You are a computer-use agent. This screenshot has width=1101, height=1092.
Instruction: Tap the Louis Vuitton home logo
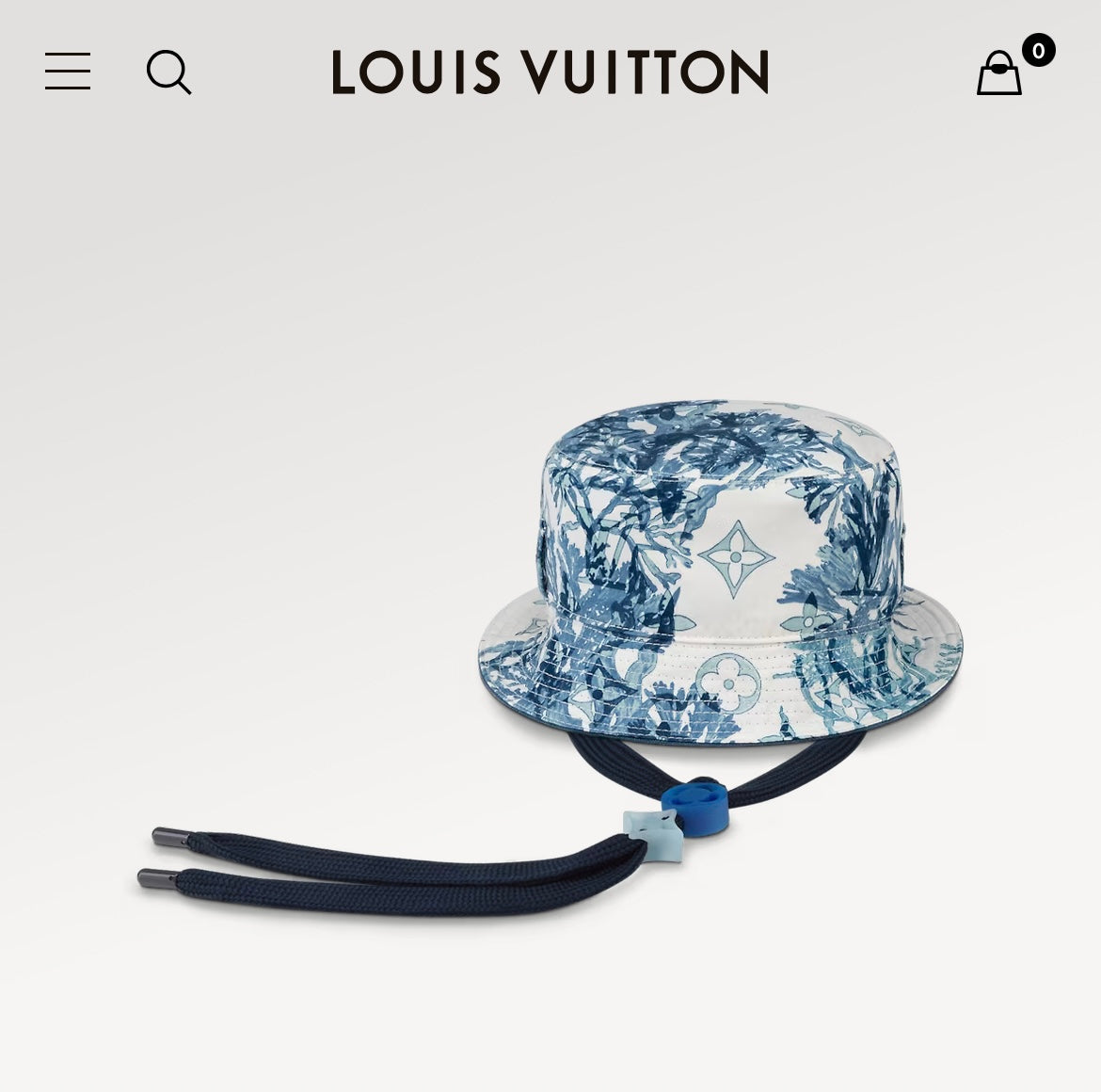pyautogui.click(x=550, y=72)
